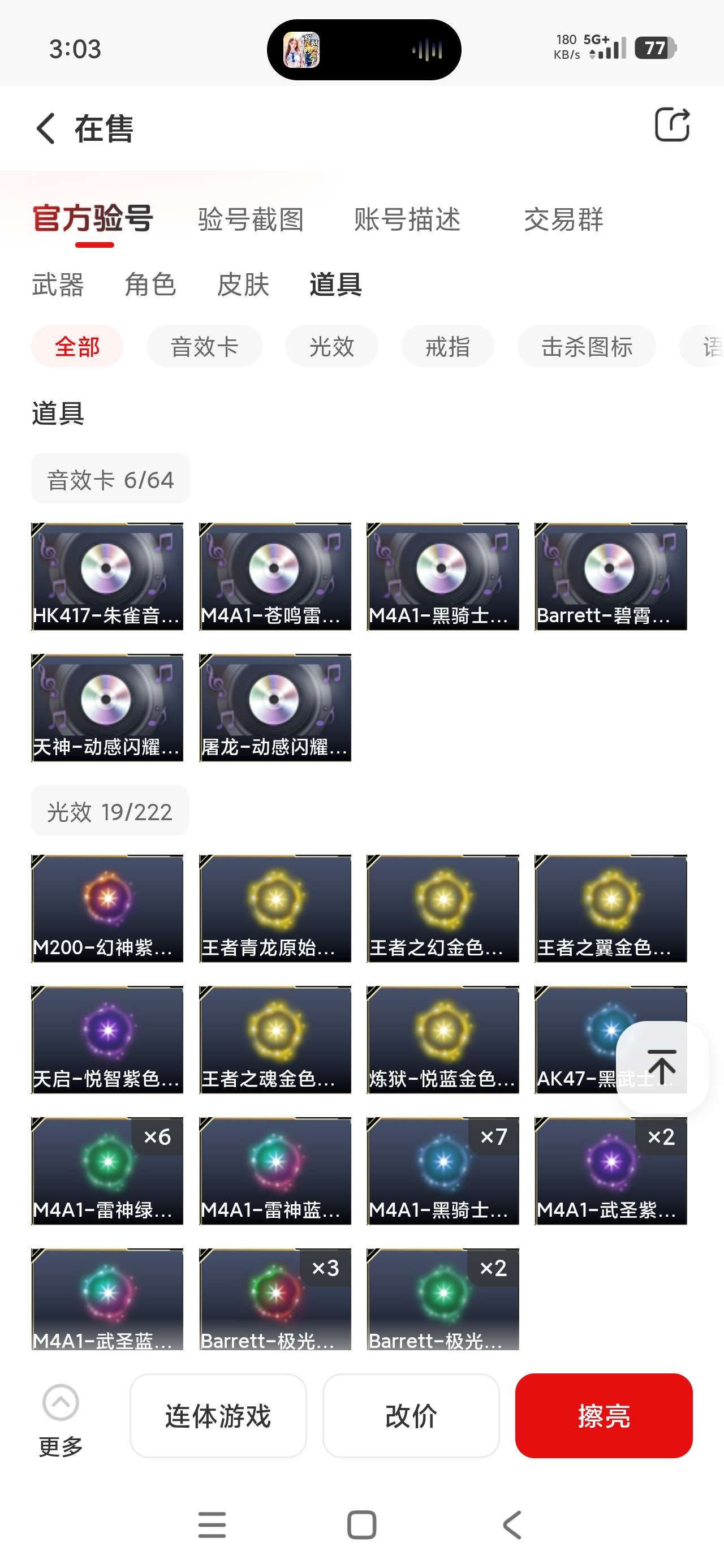The width and height of the screenshot is (724, 1568).
Task: Open the HK417-朱雀音 sound card item
Action: pyautogui.click(x=107, y=576)
